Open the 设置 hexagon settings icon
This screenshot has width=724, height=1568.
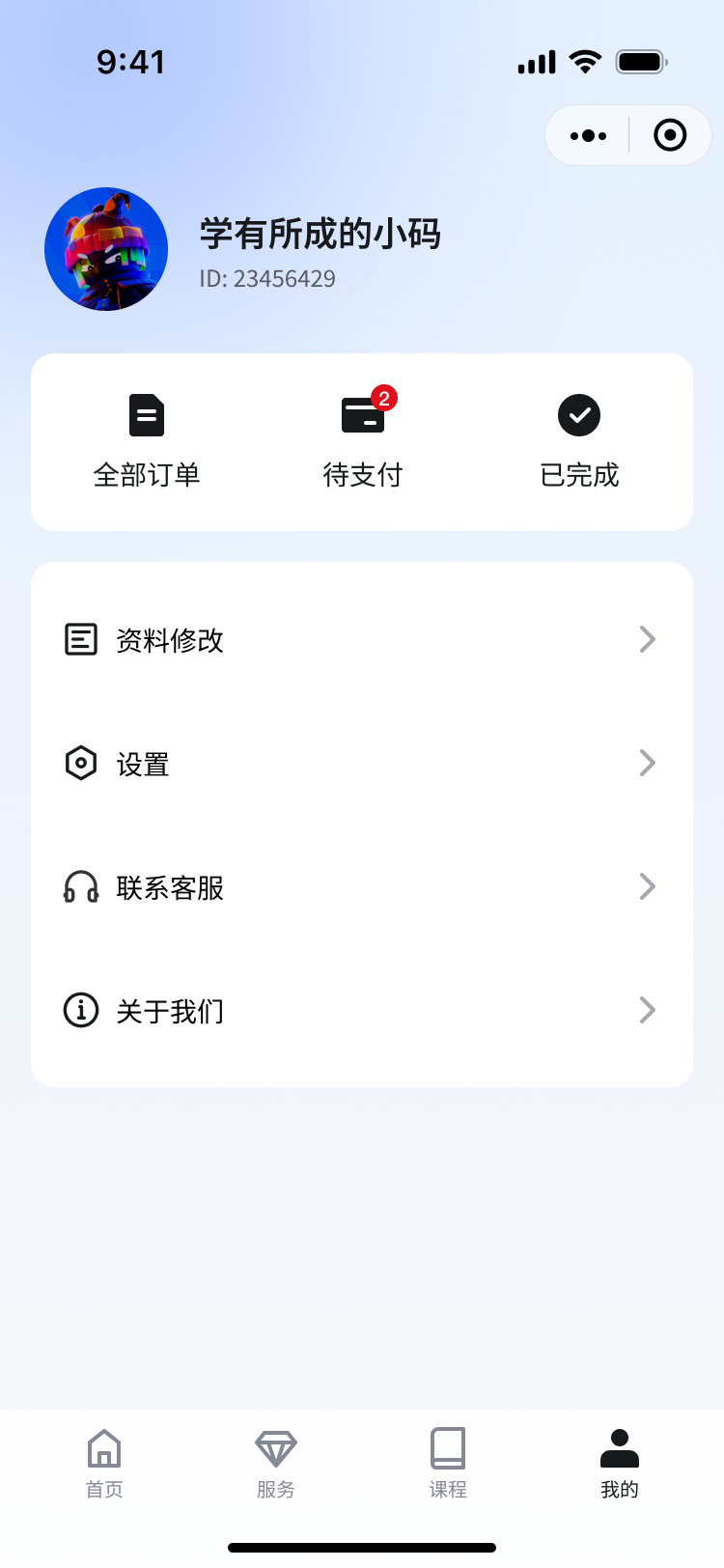81,763
